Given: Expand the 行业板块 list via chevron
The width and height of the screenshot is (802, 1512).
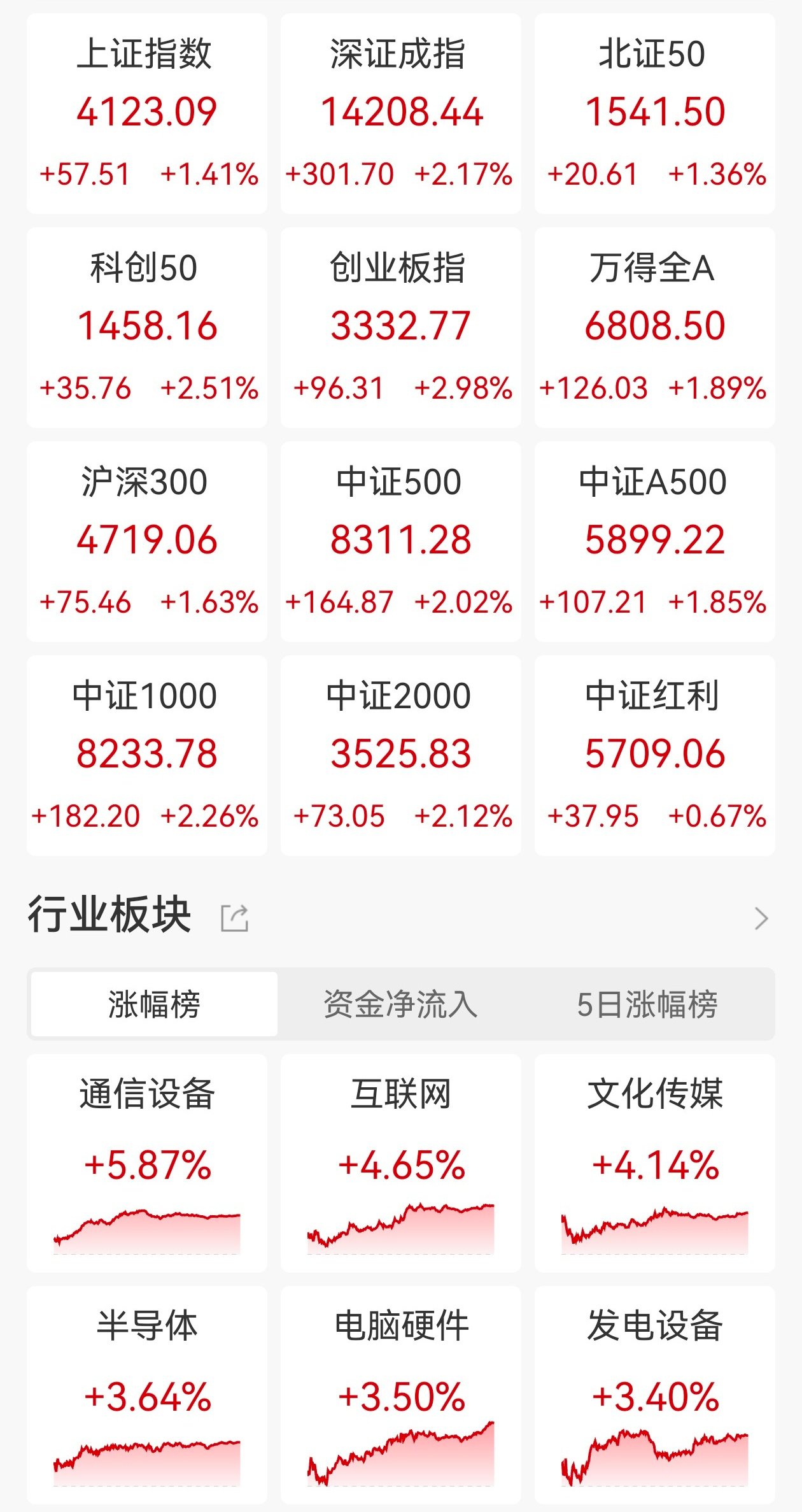Looking at the screenshot, I should click(x=761, y=918).
